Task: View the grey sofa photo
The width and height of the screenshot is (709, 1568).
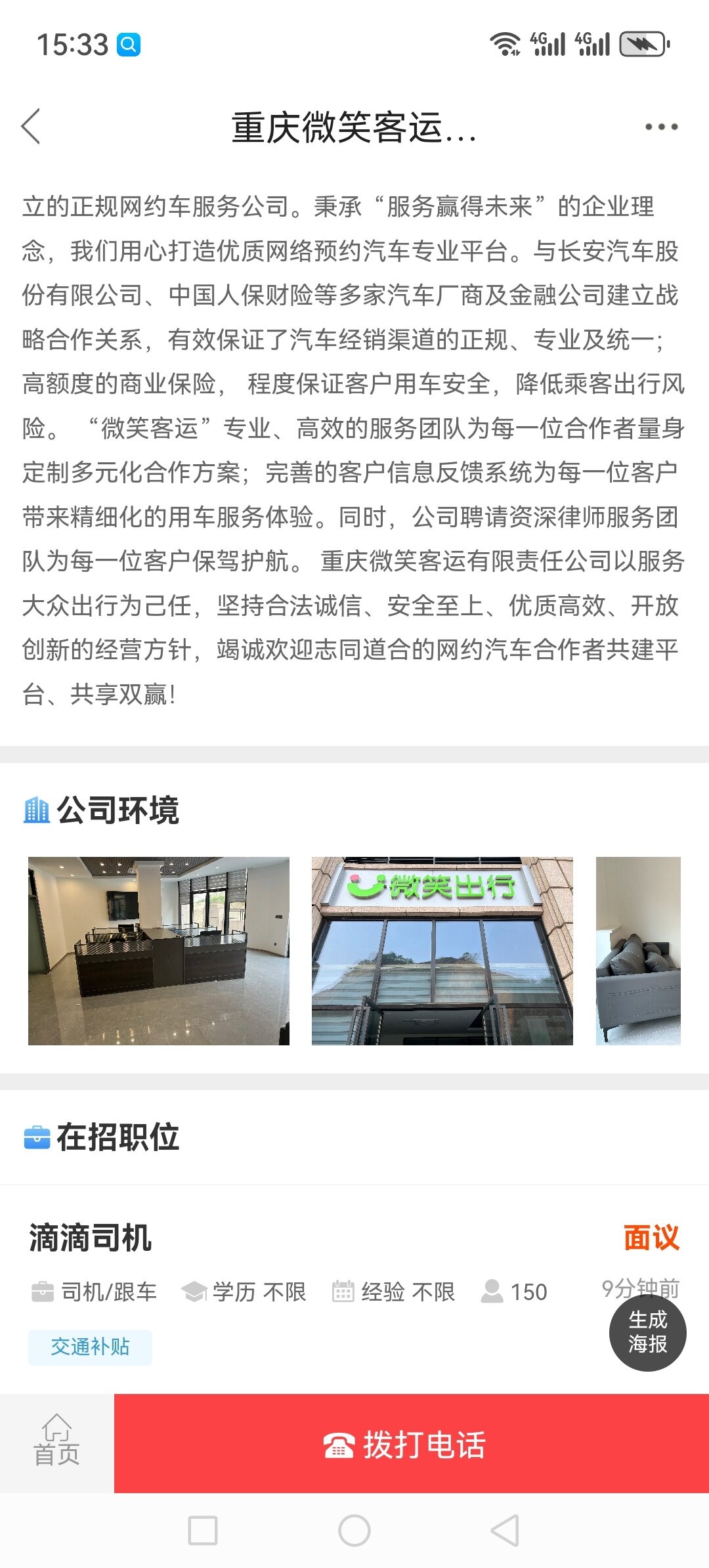Action: [x=637, y=951]
